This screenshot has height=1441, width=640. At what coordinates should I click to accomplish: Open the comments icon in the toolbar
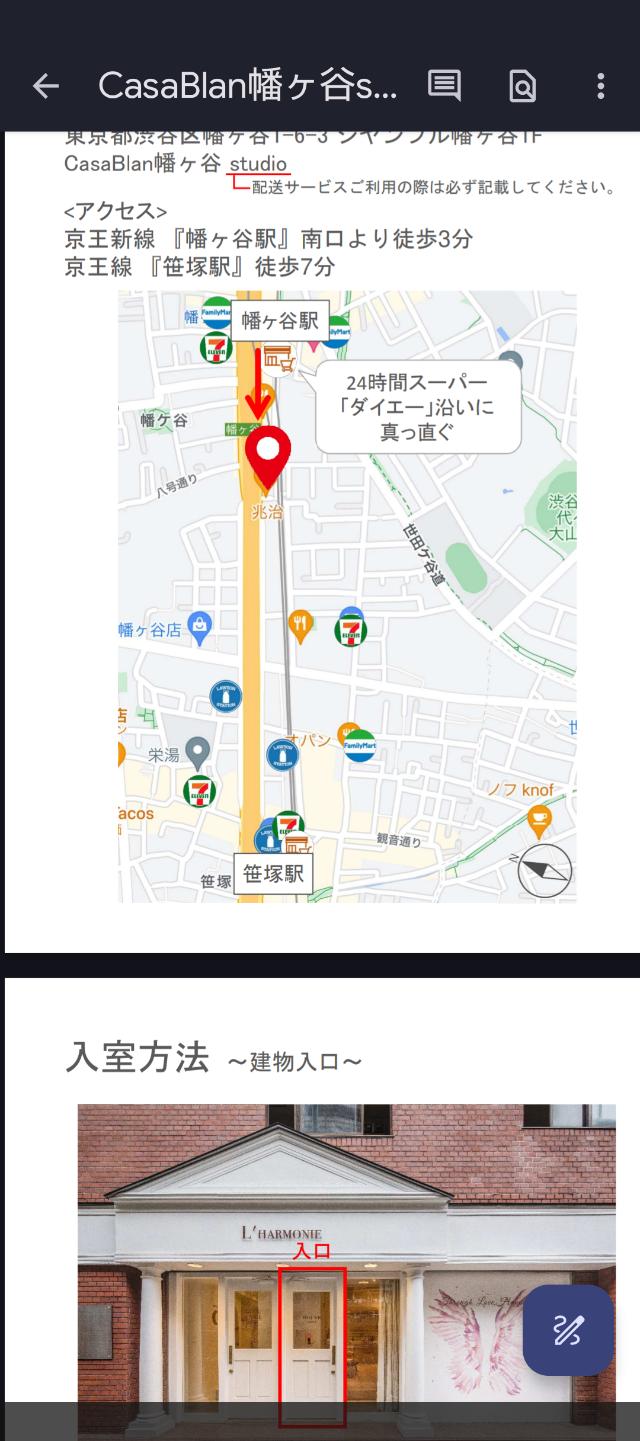(x=444, y=87)
